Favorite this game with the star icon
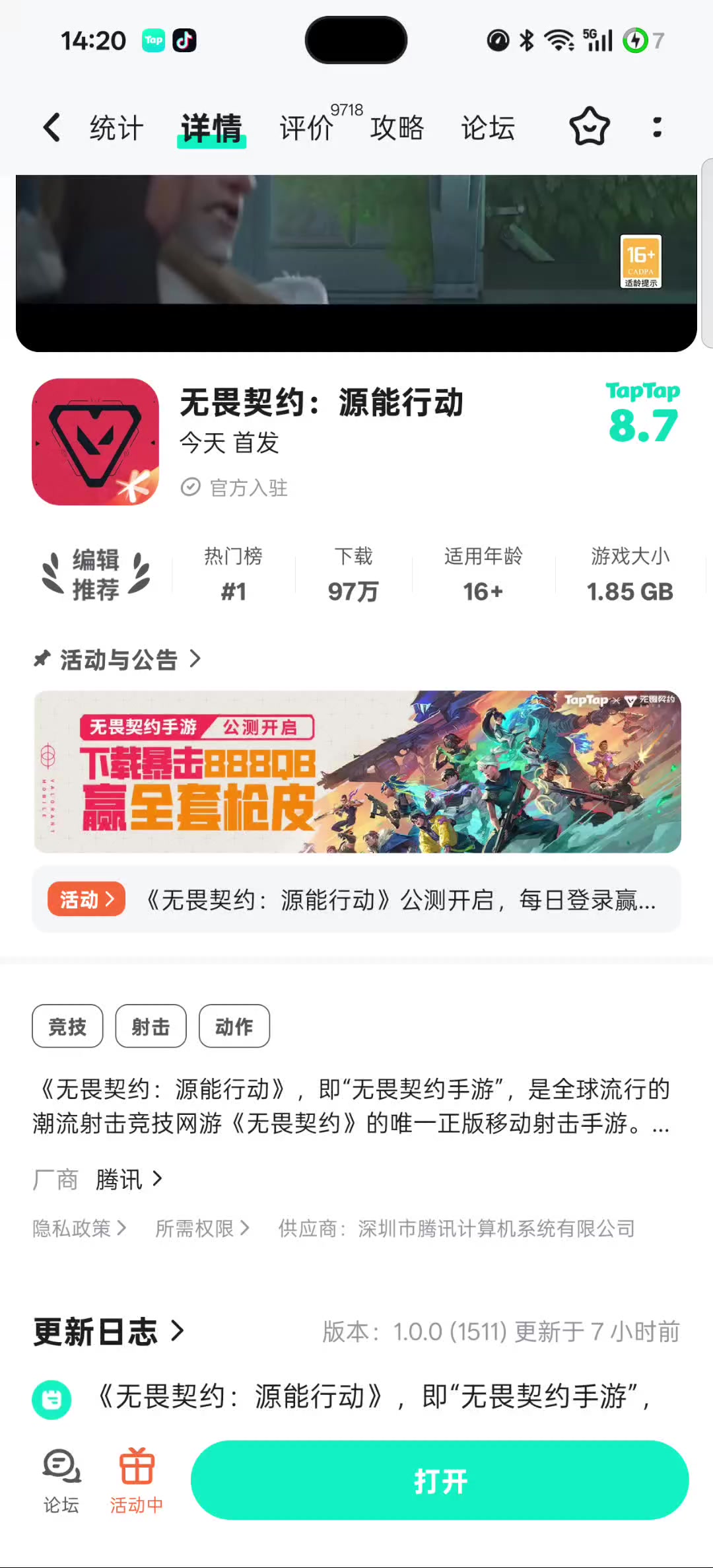The width and height of the screenshot is (713, 1568). click(x=589, y=127)
